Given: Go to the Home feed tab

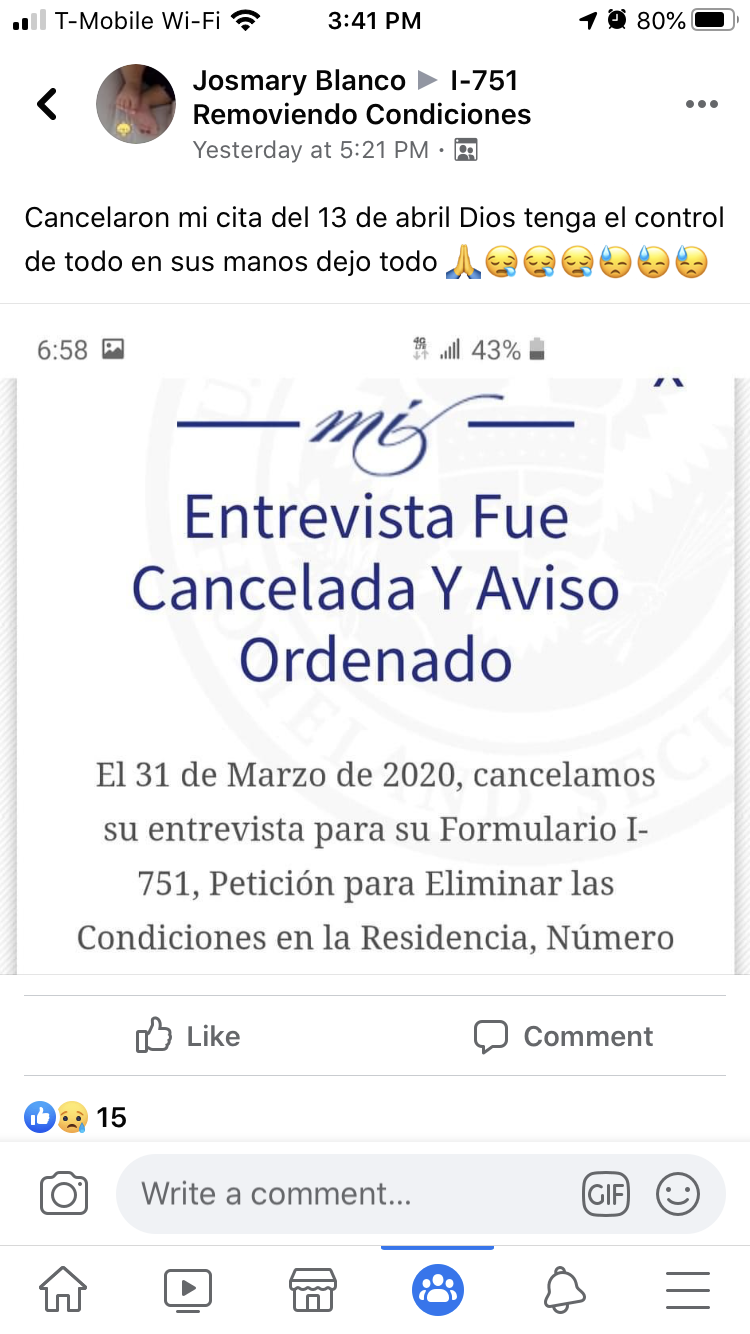Looking at the screenshot, I should coord(62,1290).
